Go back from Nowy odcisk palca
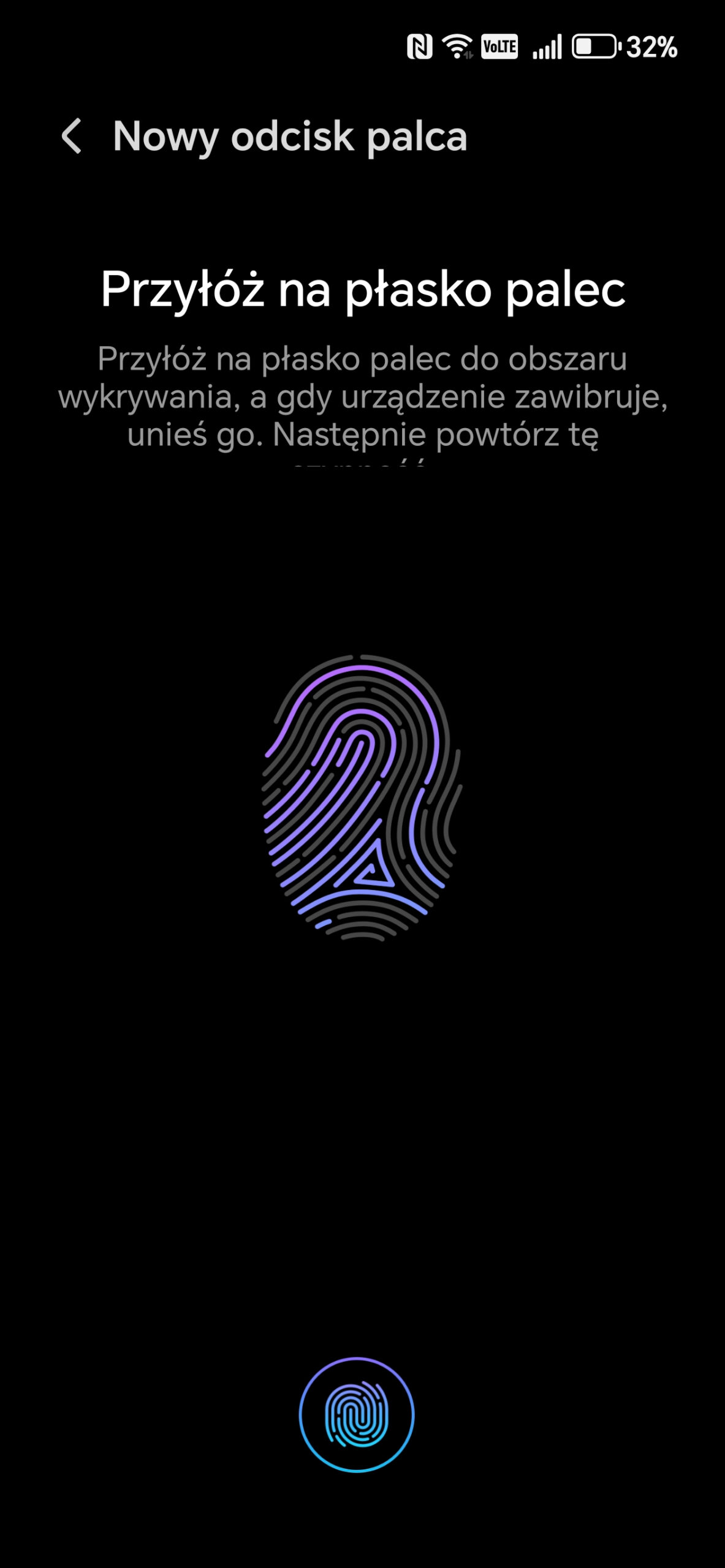The width and height of the screenshot is (725, 1568). [x=72, y=136]
